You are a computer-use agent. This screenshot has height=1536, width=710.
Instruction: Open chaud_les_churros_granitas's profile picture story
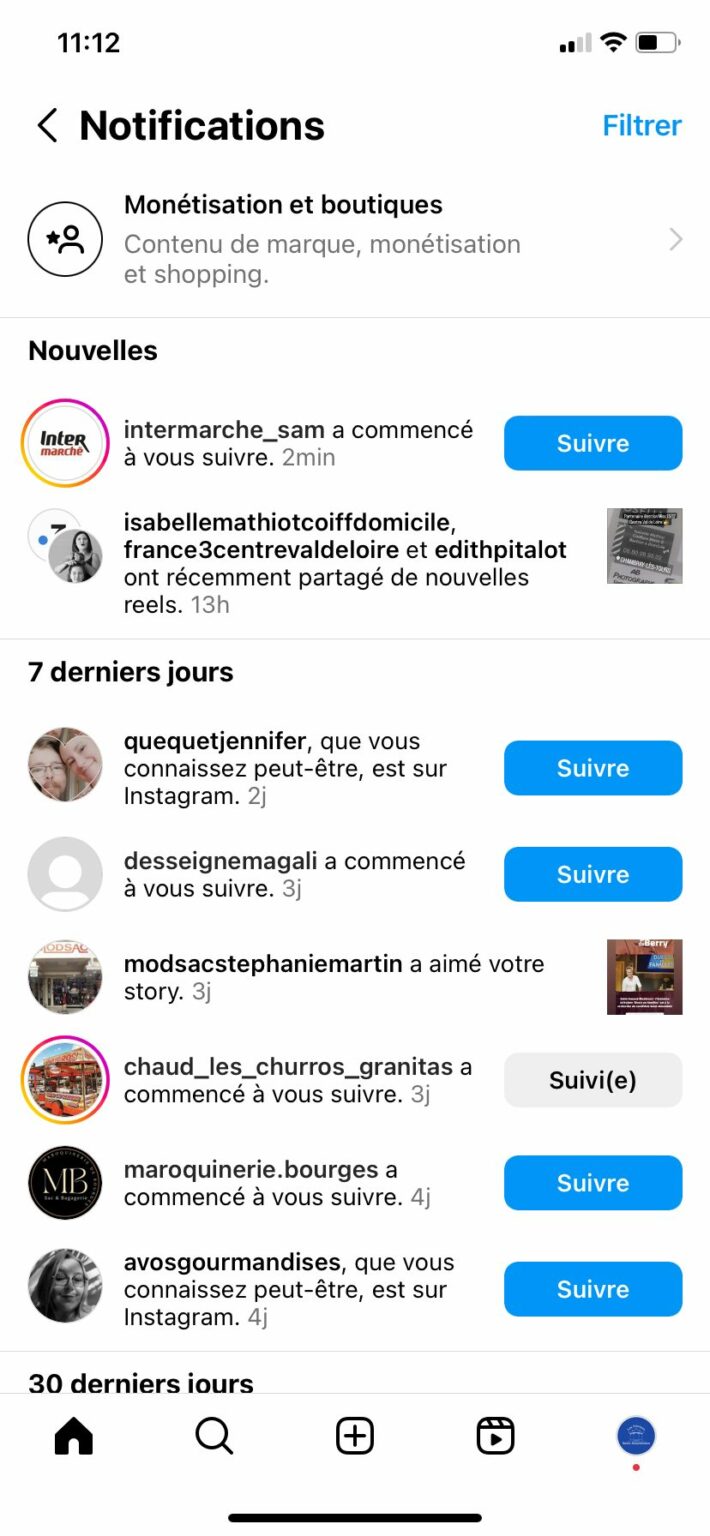tap(65, 1080)
